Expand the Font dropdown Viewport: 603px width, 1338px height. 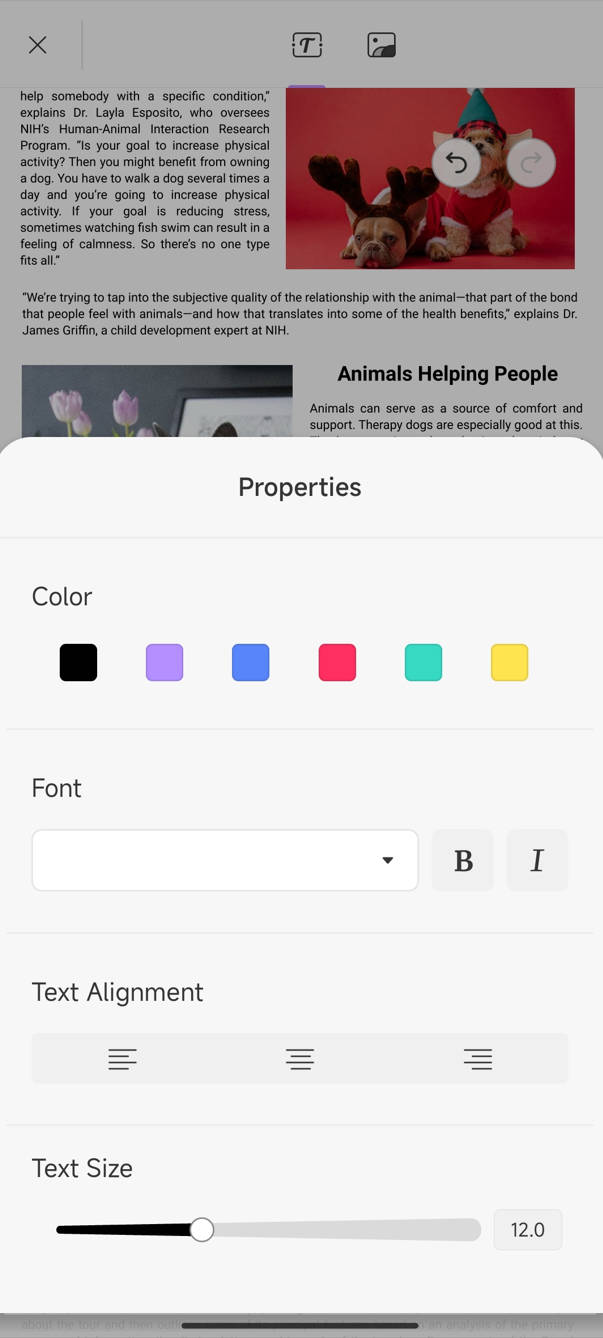pyautogui.click(x=225, y=860)
